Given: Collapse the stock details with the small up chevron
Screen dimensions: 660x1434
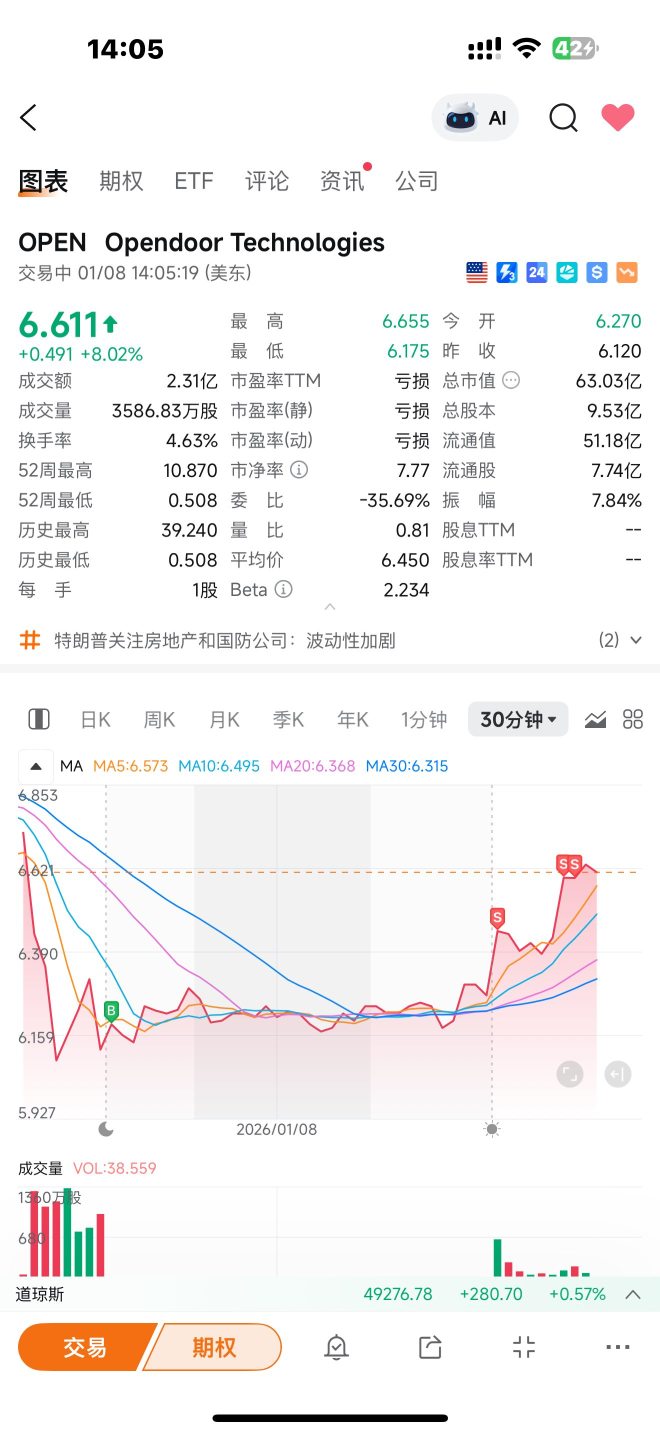Looking at the screenshot, I should pyautogui.click(x=330, y=607).
